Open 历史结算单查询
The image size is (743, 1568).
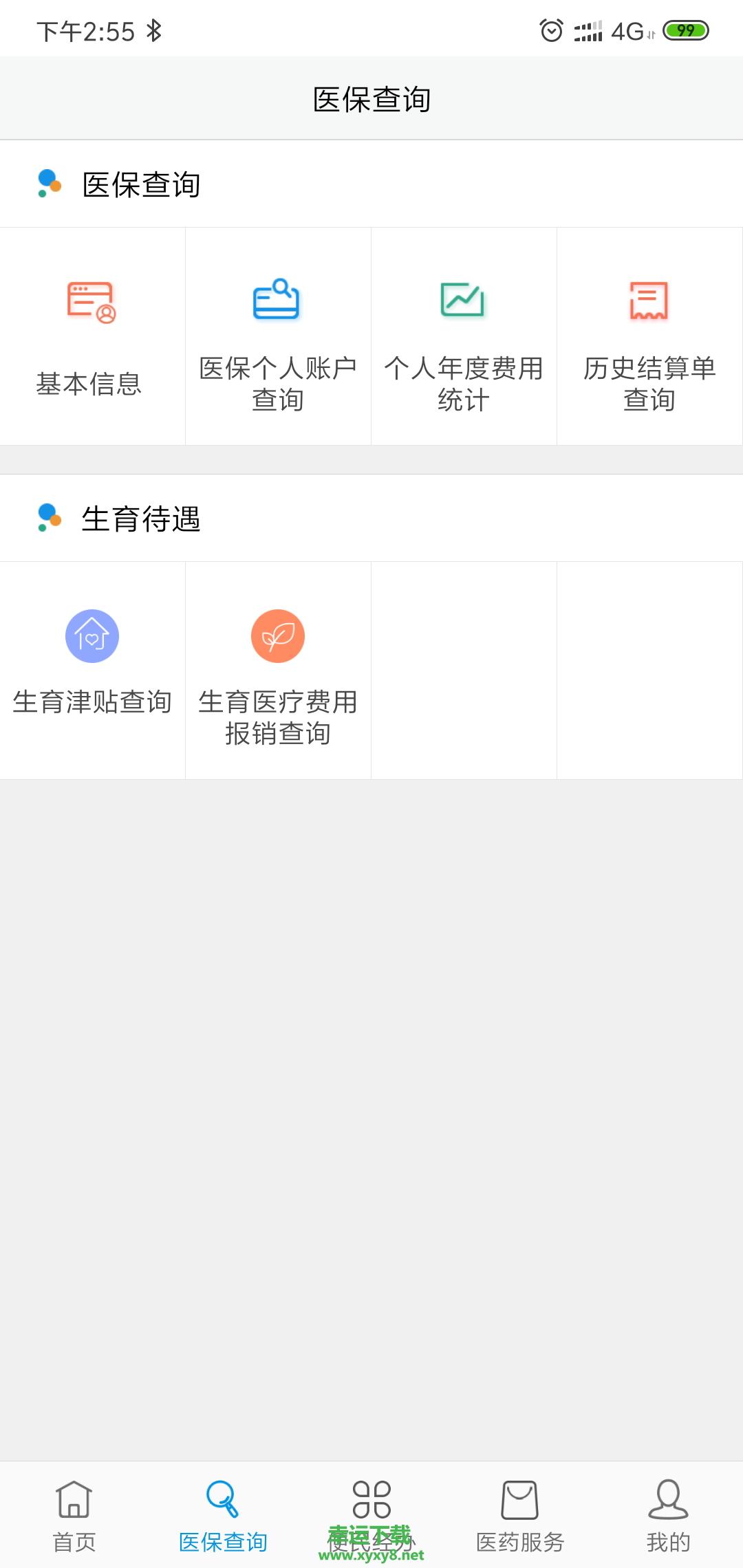649,336
